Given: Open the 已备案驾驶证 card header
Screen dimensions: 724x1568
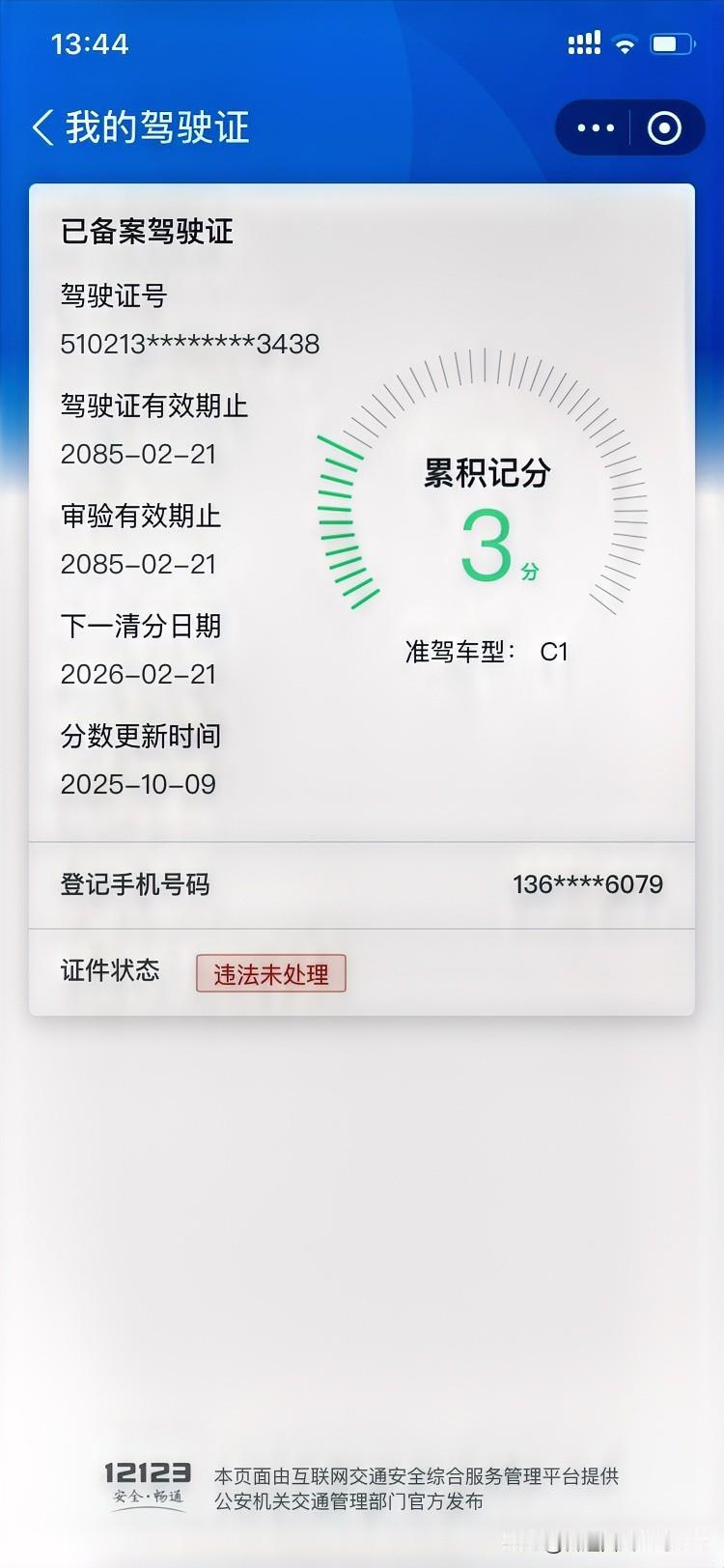Looking at the screenshot, I should [147, 232].
